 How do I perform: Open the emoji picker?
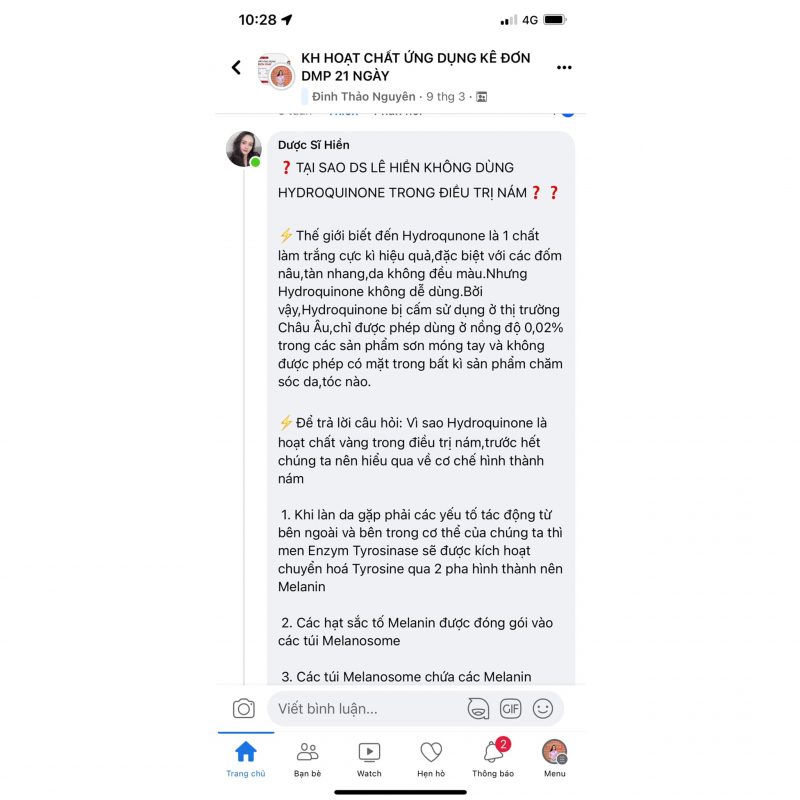pyautogui.click(x=543, y=709)
